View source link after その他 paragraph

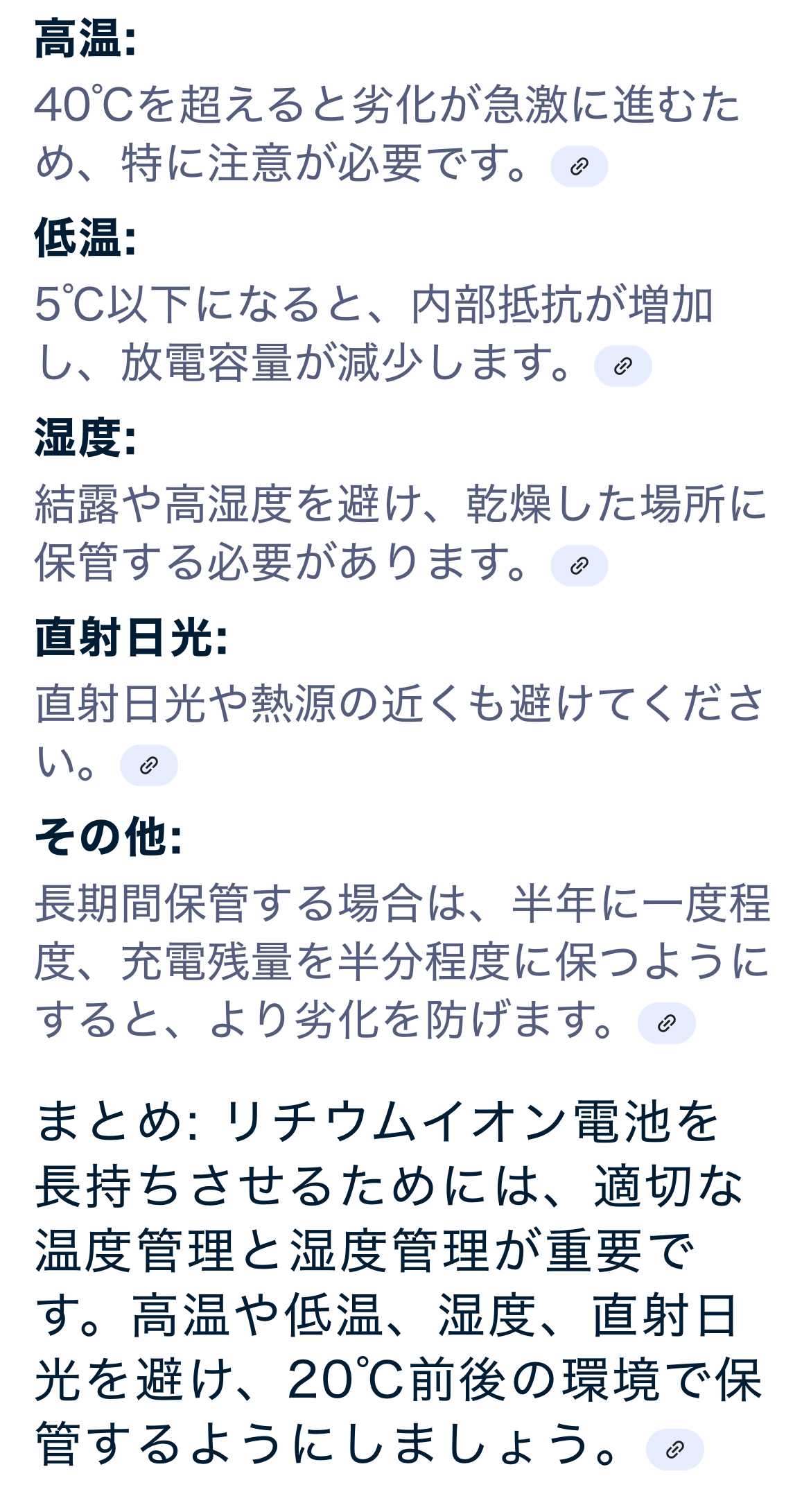coord(665,1023)
